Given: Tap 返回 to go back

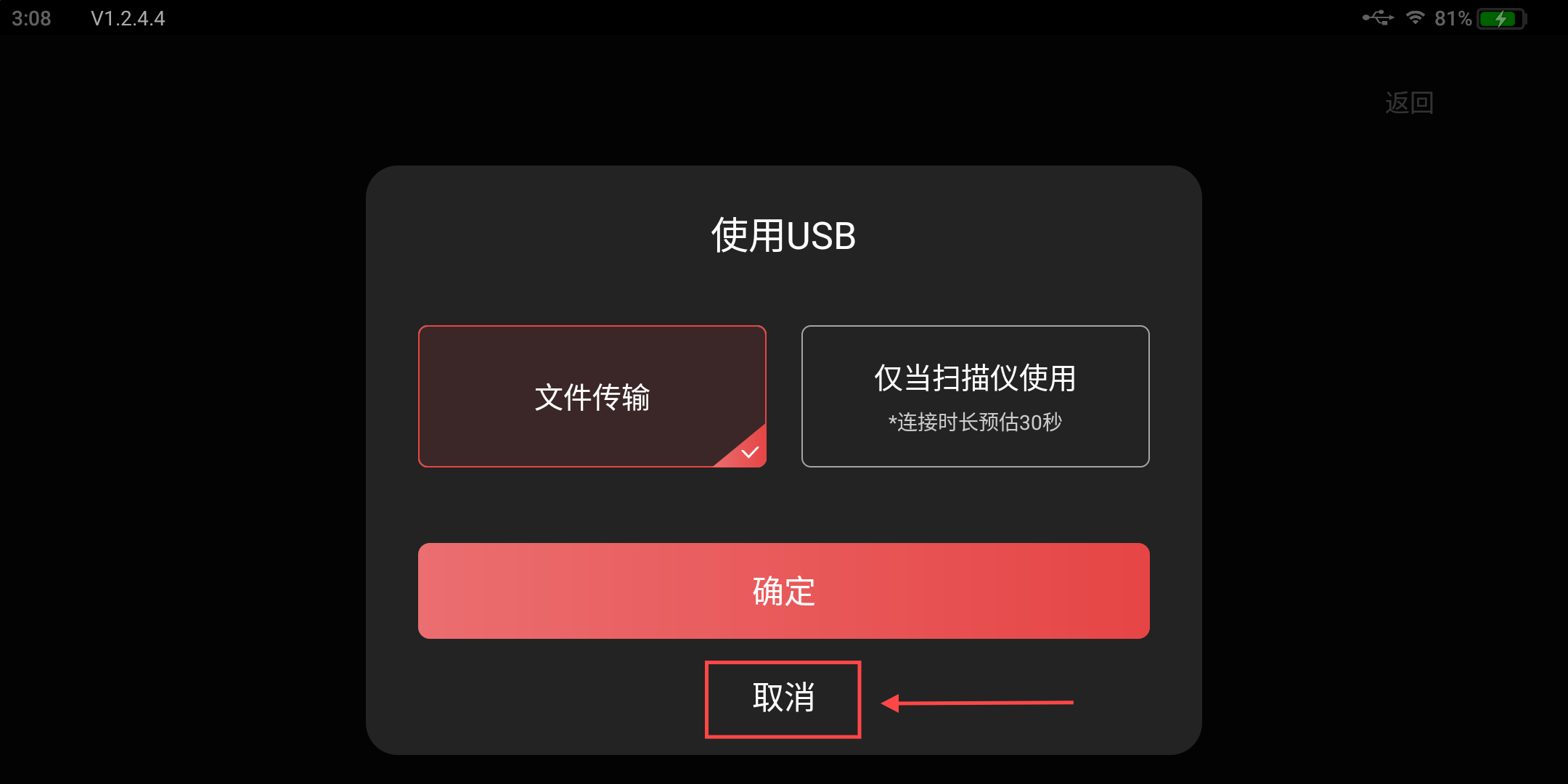Looking at the screenshot, I should coord(1408,103).
